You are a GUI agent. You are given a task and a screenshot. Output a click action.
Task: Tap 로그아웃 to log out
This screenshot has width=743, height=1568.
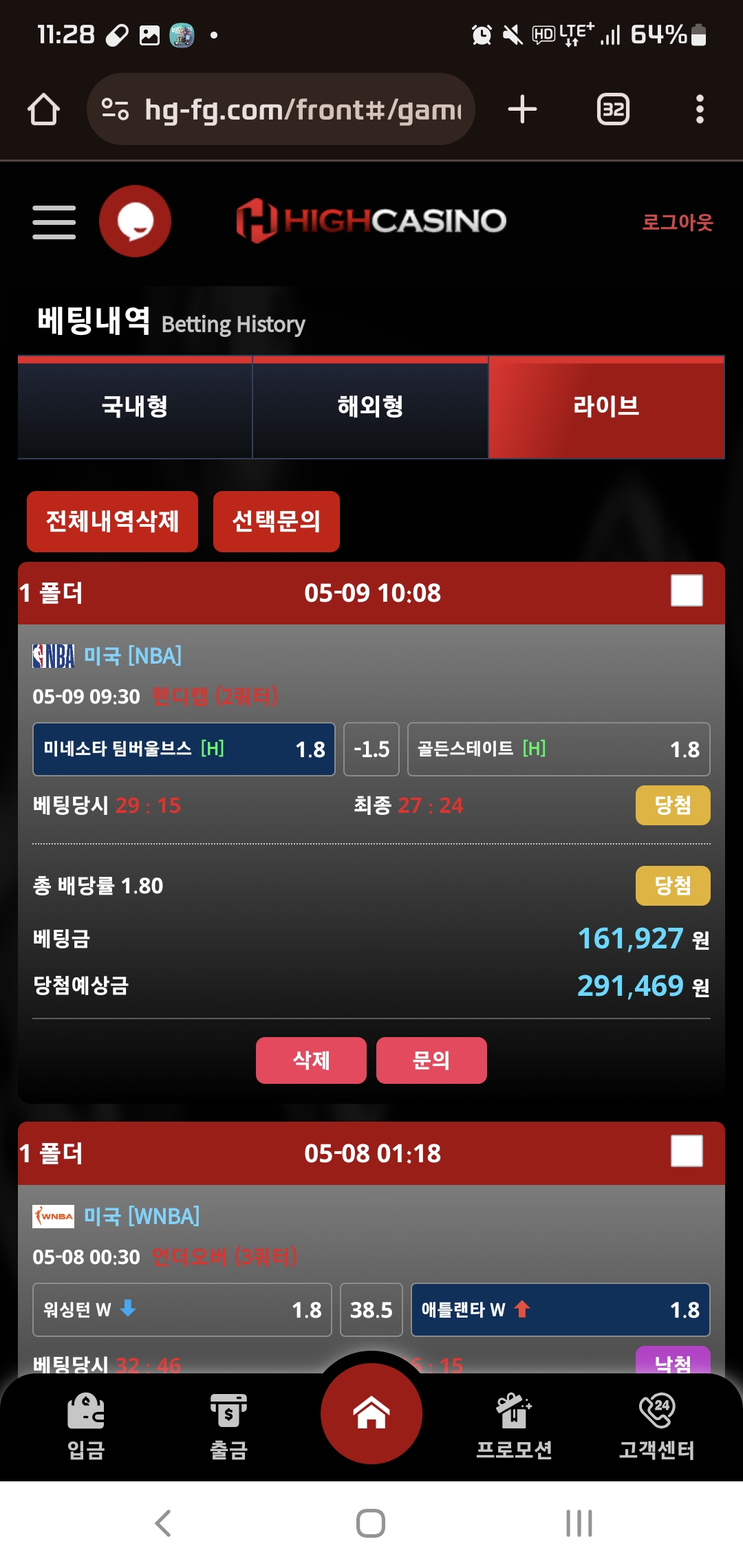point(677,222)
